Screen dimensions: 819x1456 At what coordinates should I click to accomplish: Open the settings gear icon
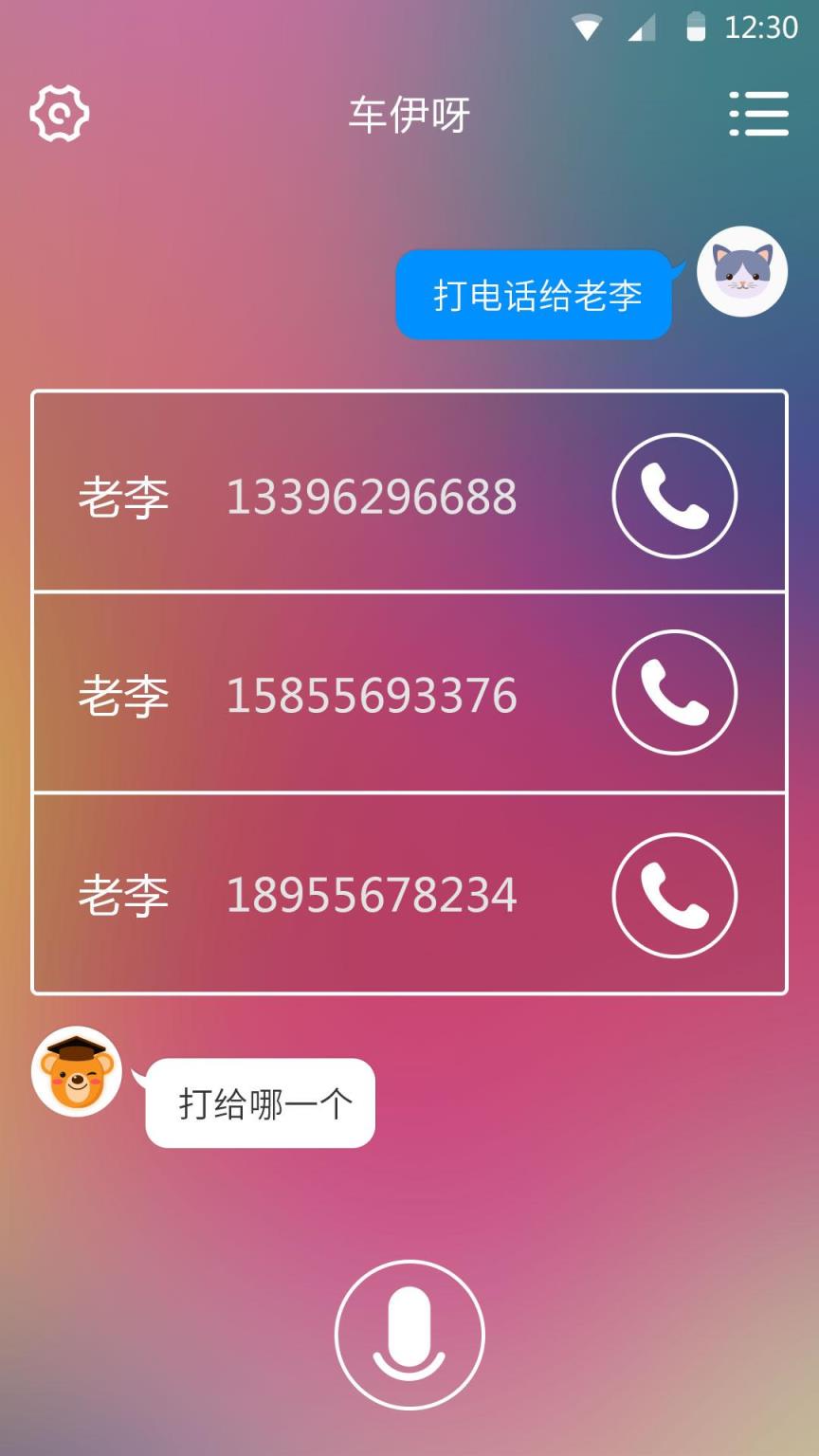tap(60, 113)
